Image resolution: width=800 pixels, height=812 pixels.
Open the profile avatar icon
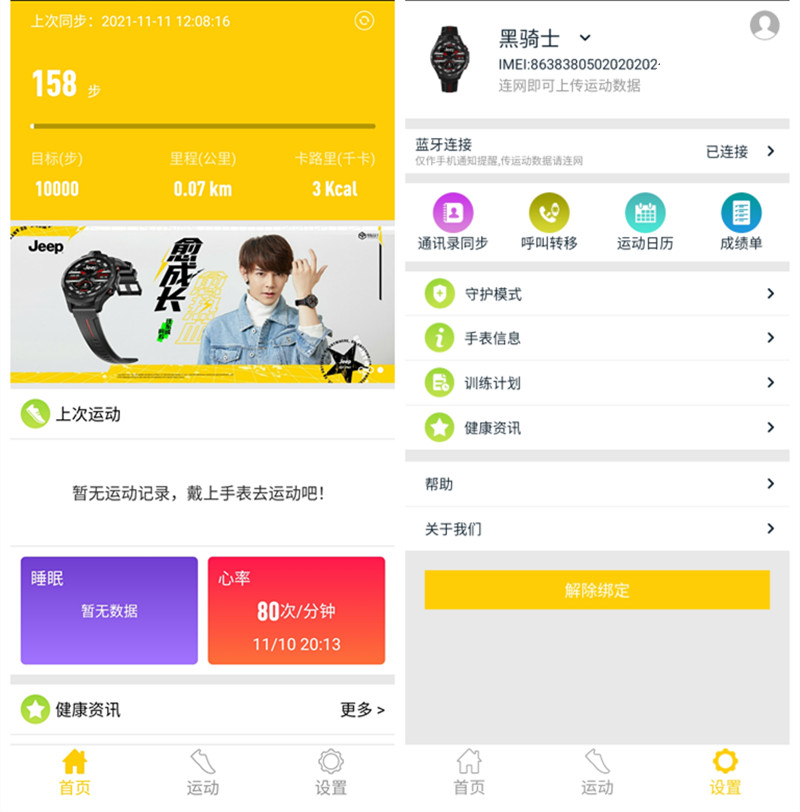(x=764, y=25)
